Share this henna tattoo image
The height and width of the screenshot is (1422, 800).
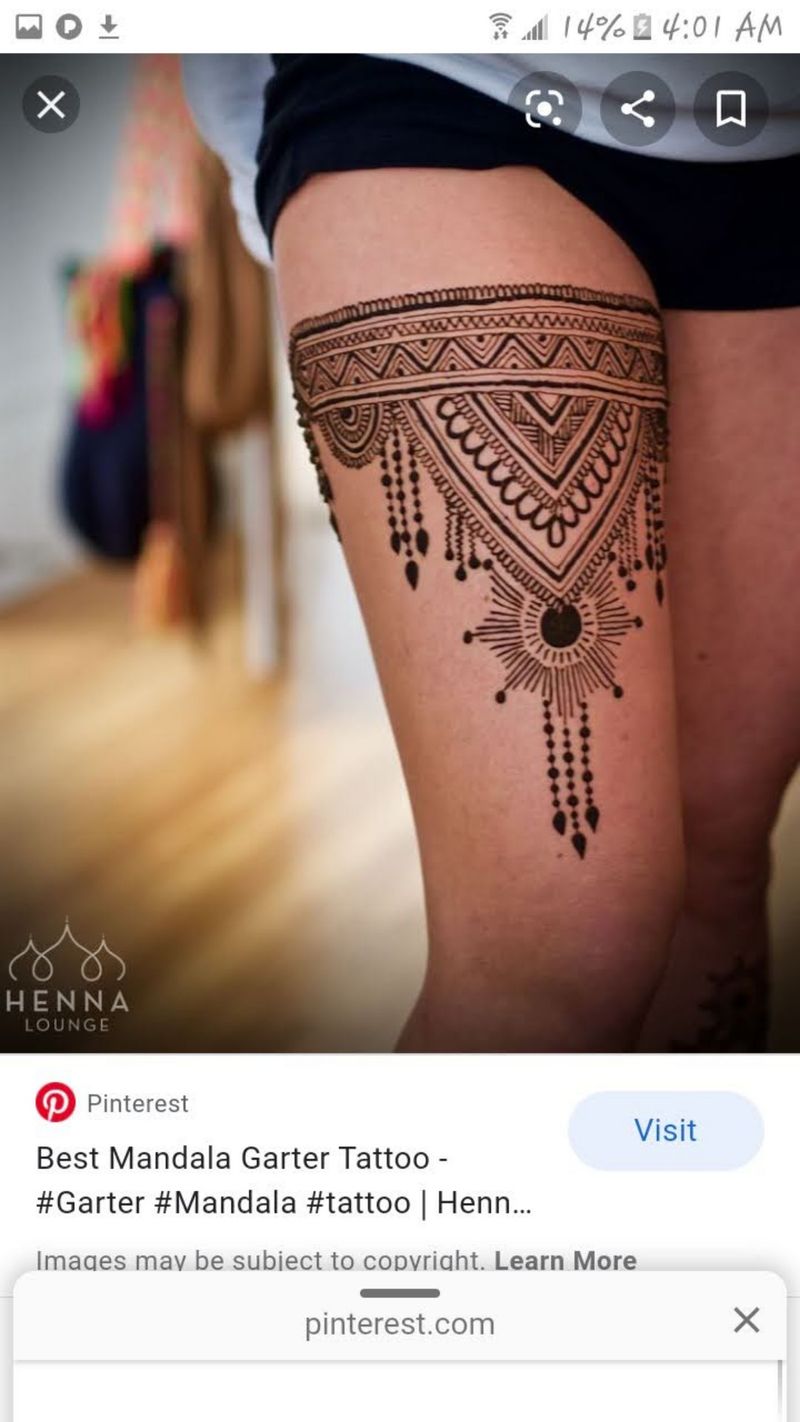coord(638,108)
